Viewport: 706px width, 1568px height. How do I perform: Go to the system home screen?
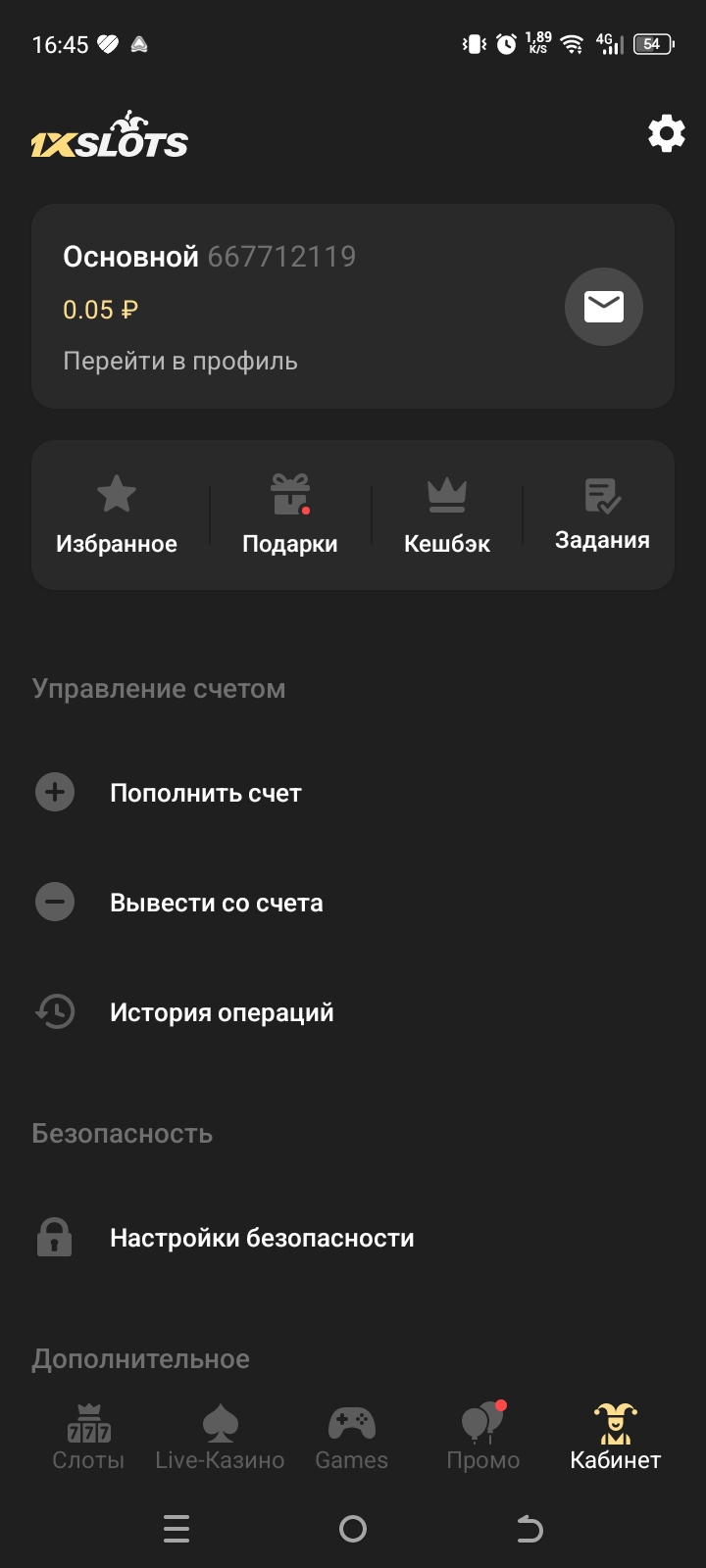coord(353,1529)
